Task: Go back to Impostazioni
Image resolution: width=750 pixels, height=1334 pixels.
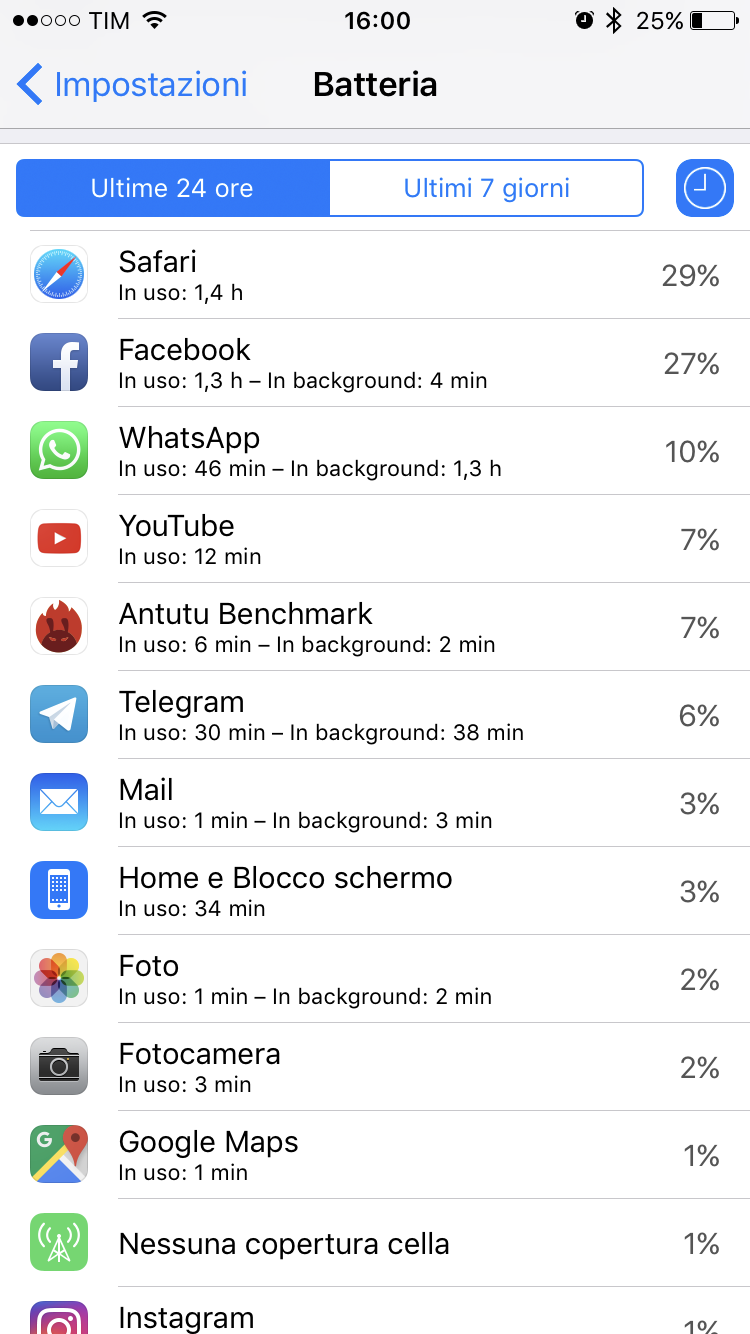Action: 132,84
